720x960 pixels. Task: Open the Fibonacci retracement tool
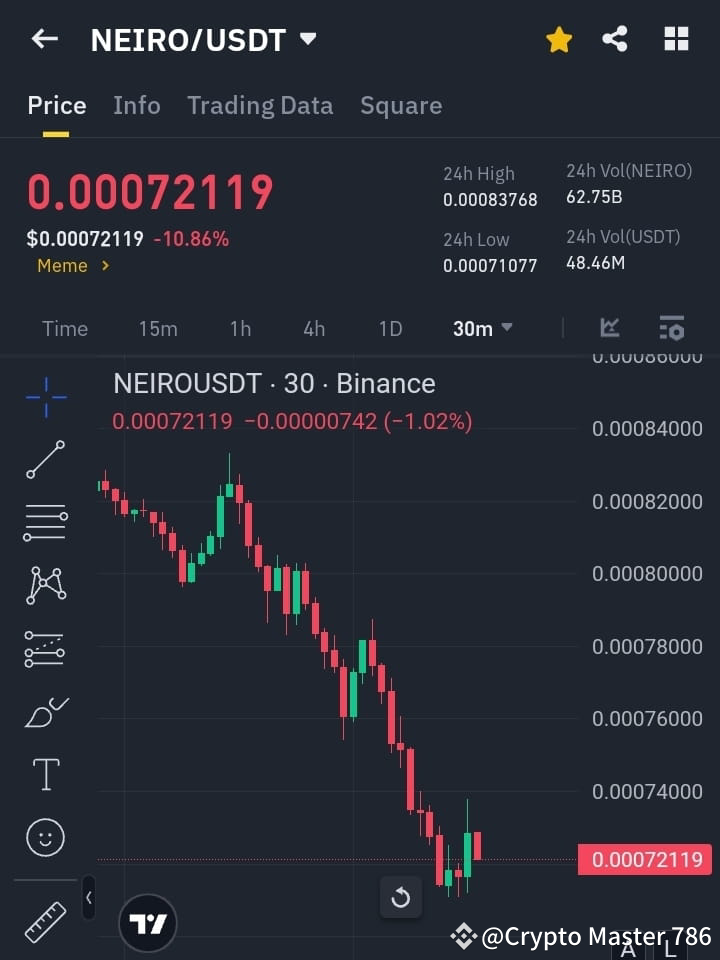45,523
